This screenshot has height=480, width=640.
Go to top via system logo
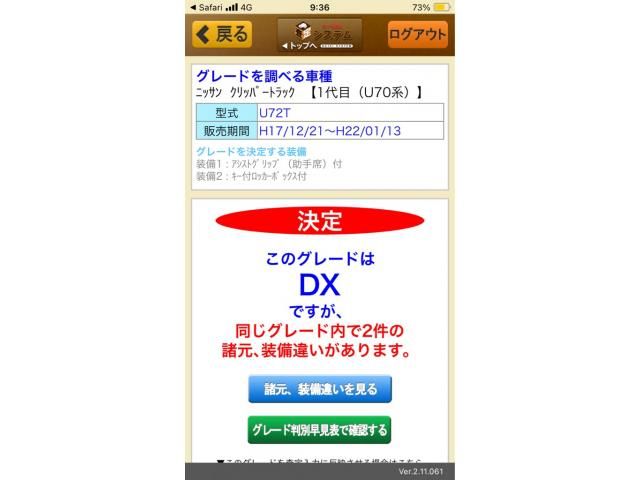point(319,35)
